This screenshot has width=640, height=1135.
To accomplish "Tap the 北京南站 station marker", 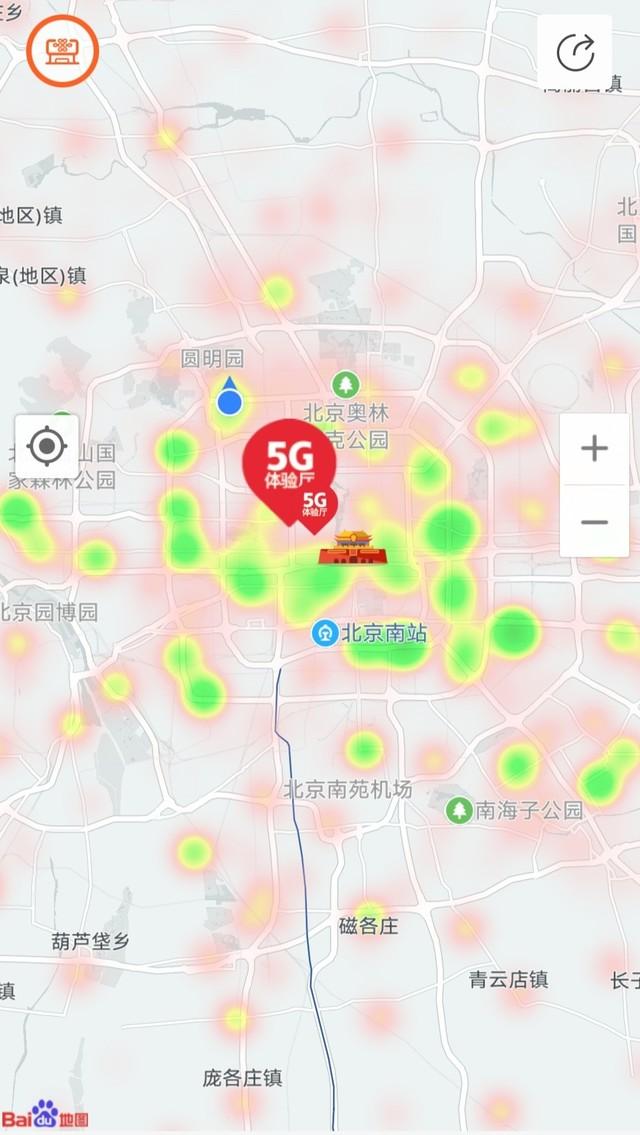I will (x=325, y=632).
